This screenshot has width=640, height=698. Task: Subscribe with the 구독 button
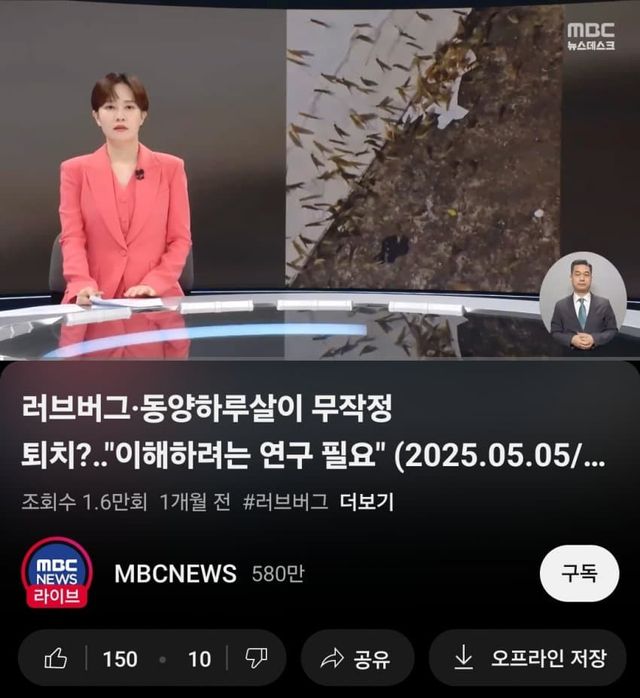pos(578,573)
